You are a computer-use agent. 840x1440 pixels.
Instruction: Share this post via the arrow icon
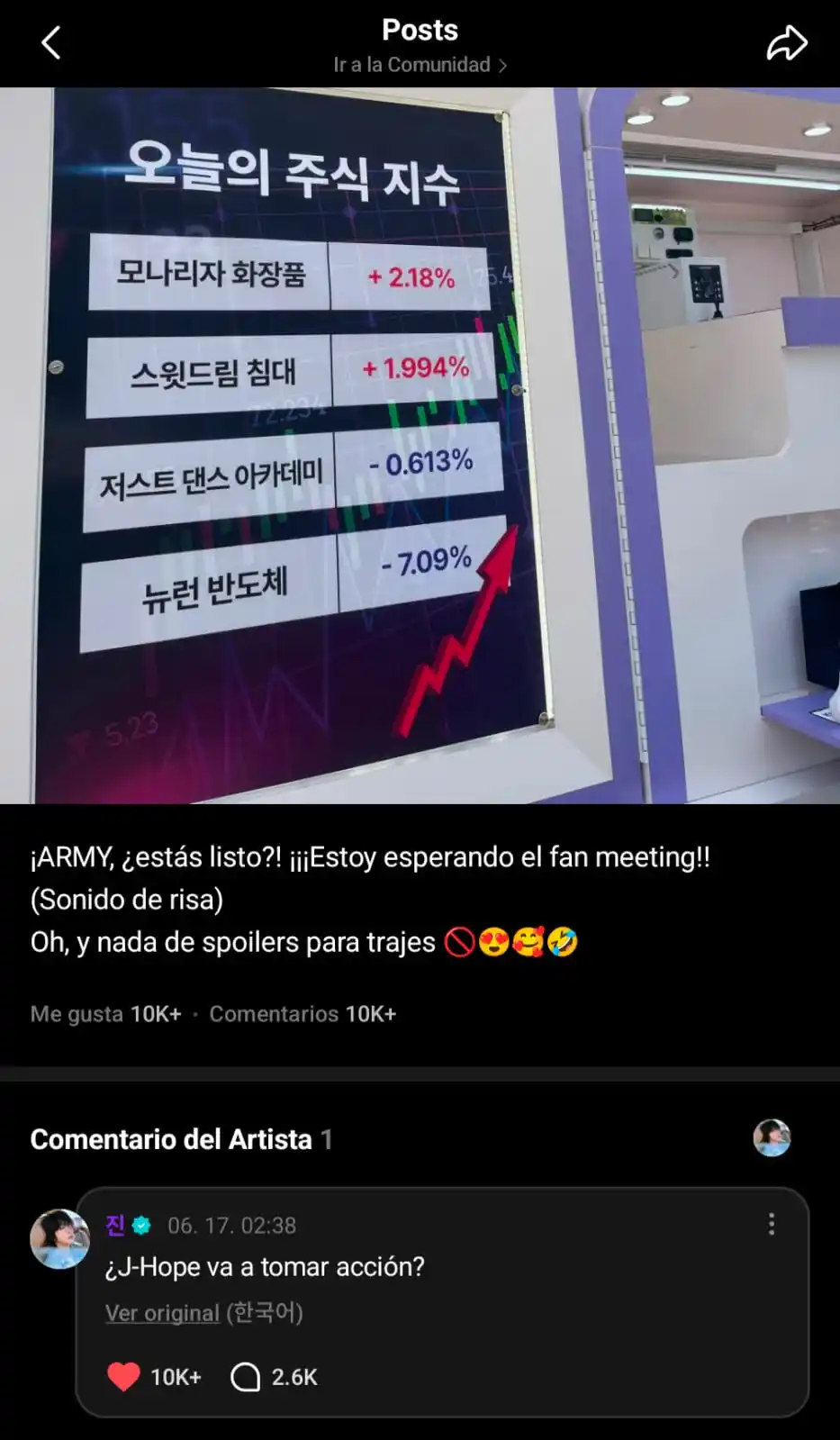786,42
